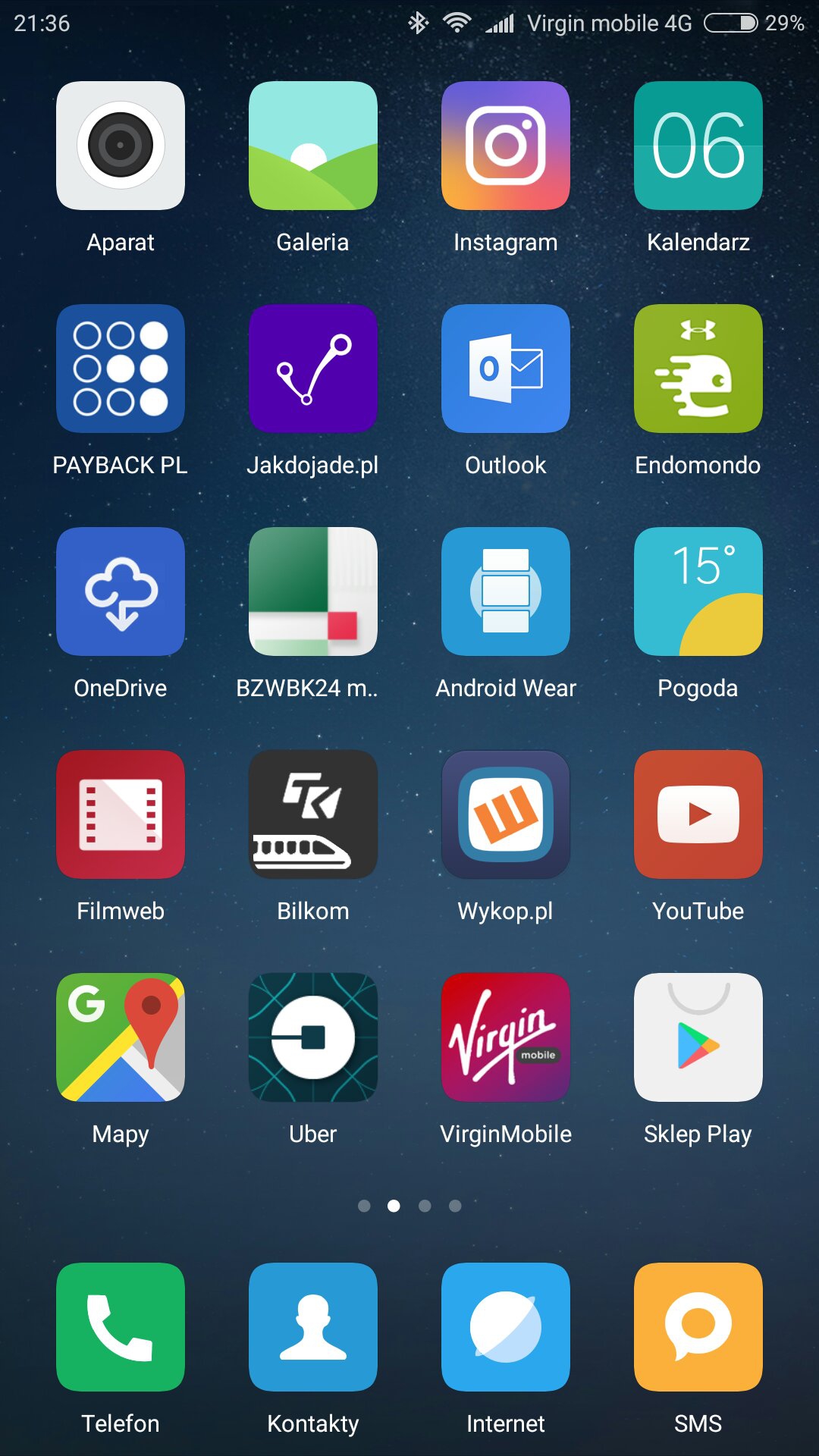This screenshot has width=819, height=1456.
Task: Open Android Wear
Action: [x=506, y=591]
